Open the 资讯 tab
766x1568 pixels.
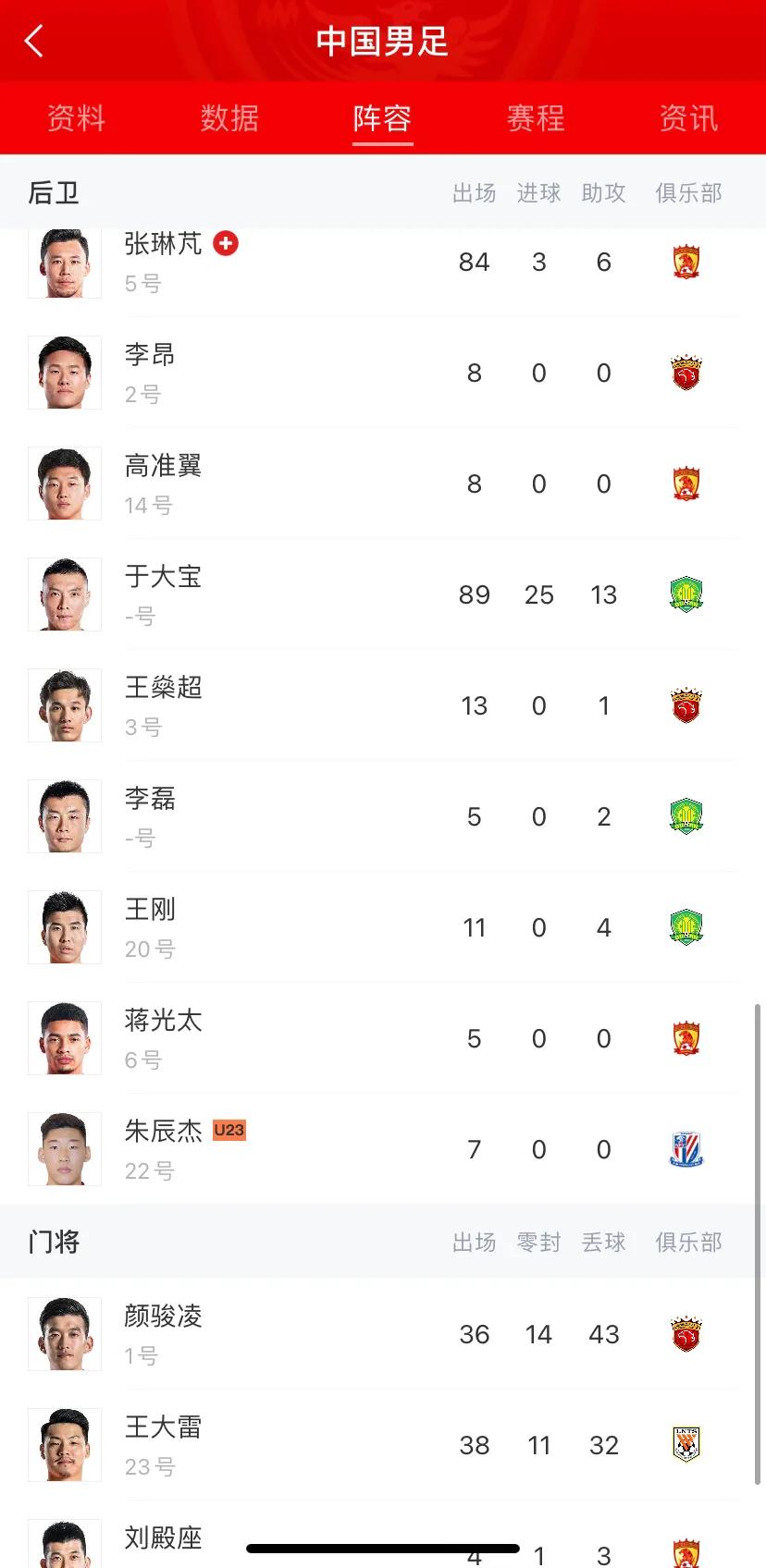[x=688, y=118]
